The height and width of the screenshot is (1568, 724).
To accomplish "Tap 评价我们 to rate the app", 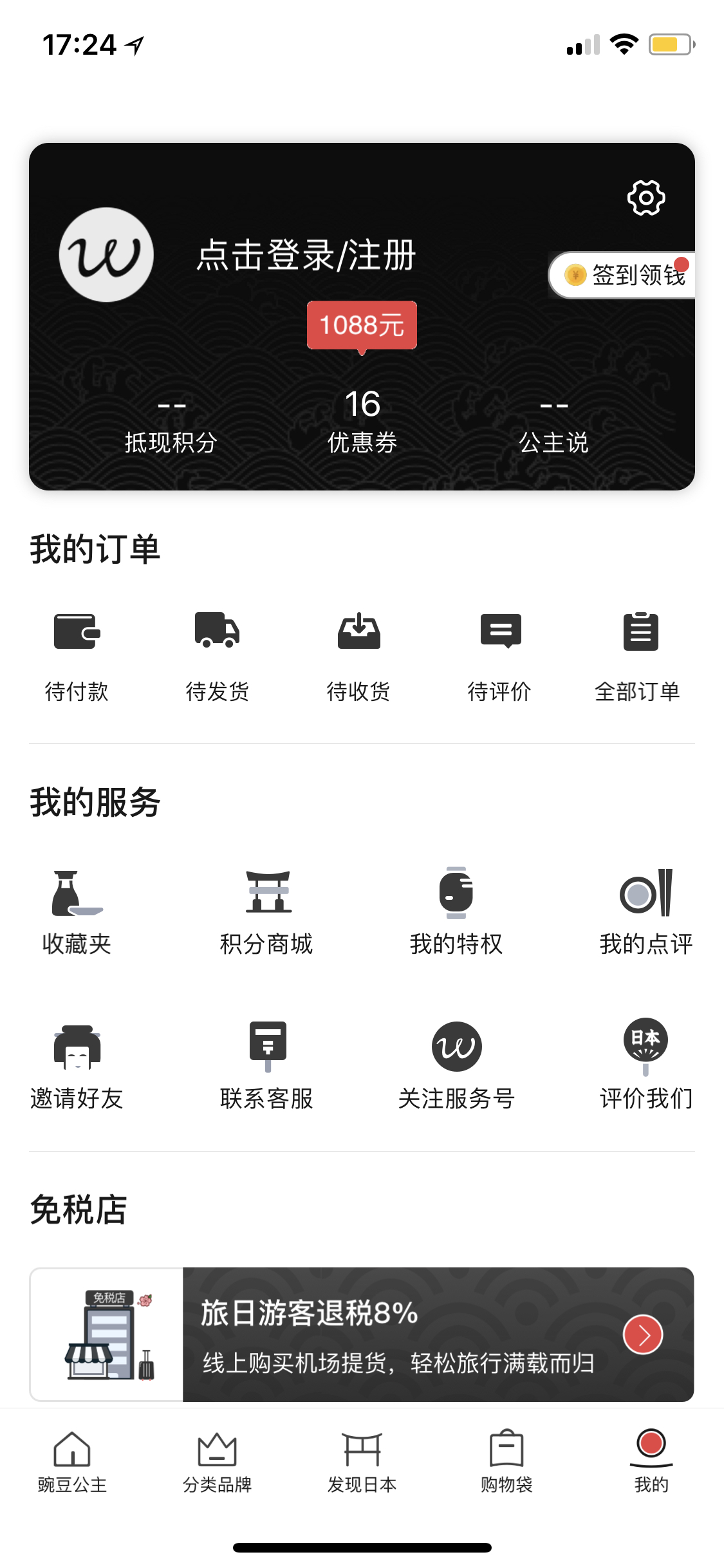I will click(x=646, y=1066).
